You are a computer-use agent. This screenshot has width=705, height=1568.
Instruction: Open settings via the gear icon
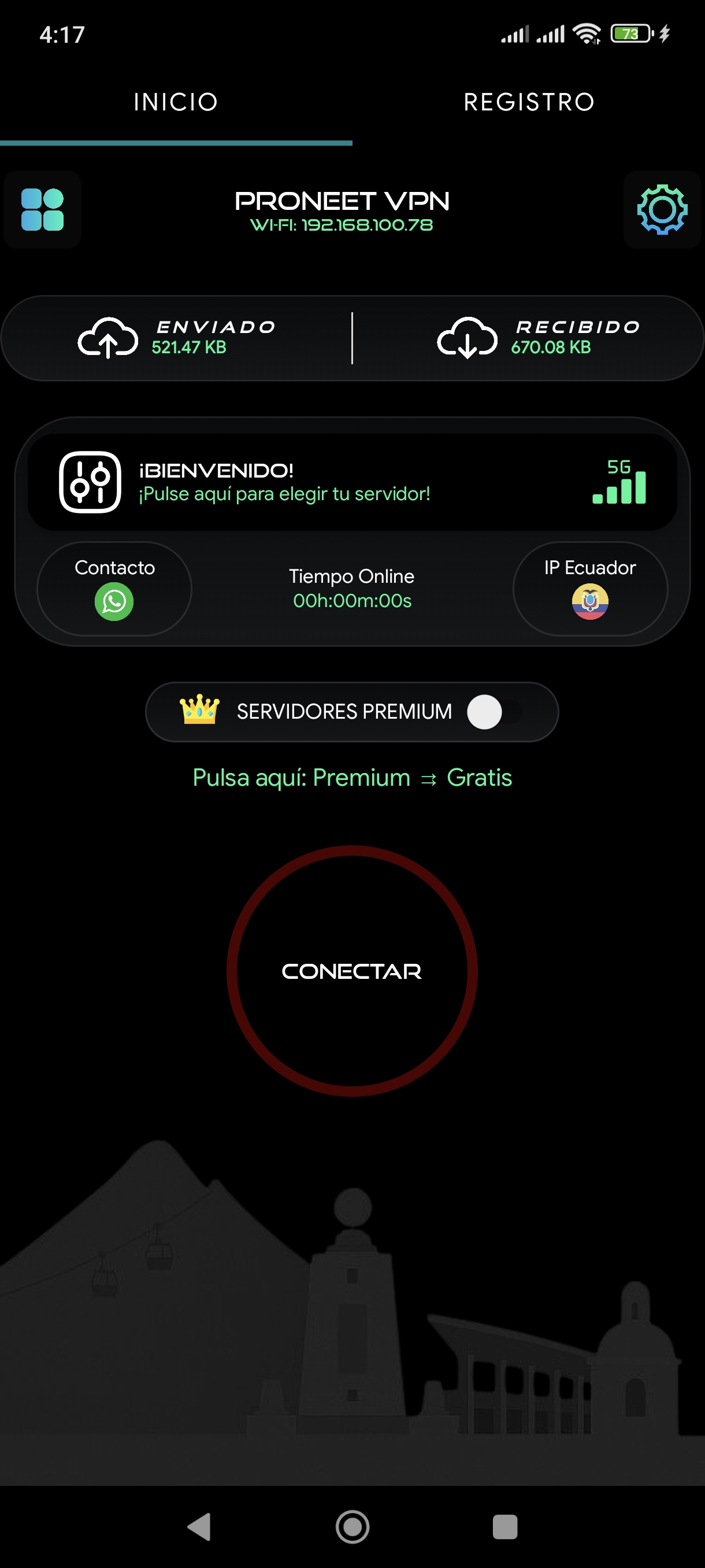[662, 209]
